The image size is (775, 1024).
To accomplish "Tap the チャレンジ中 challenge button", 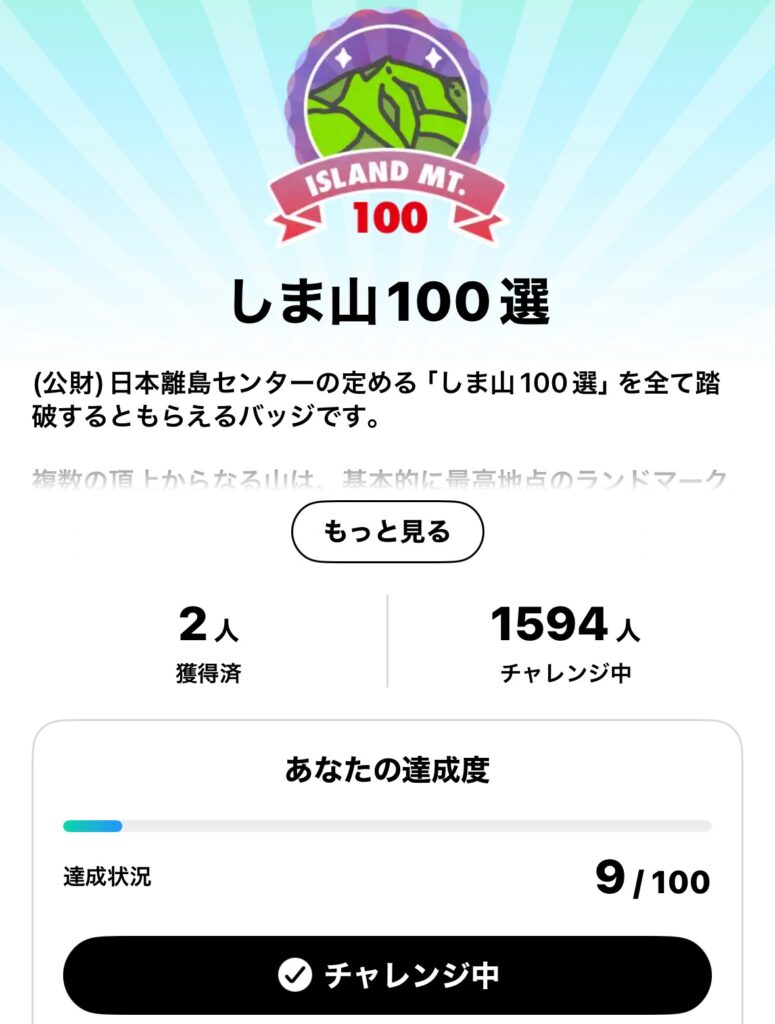I will tap(387, 975).
